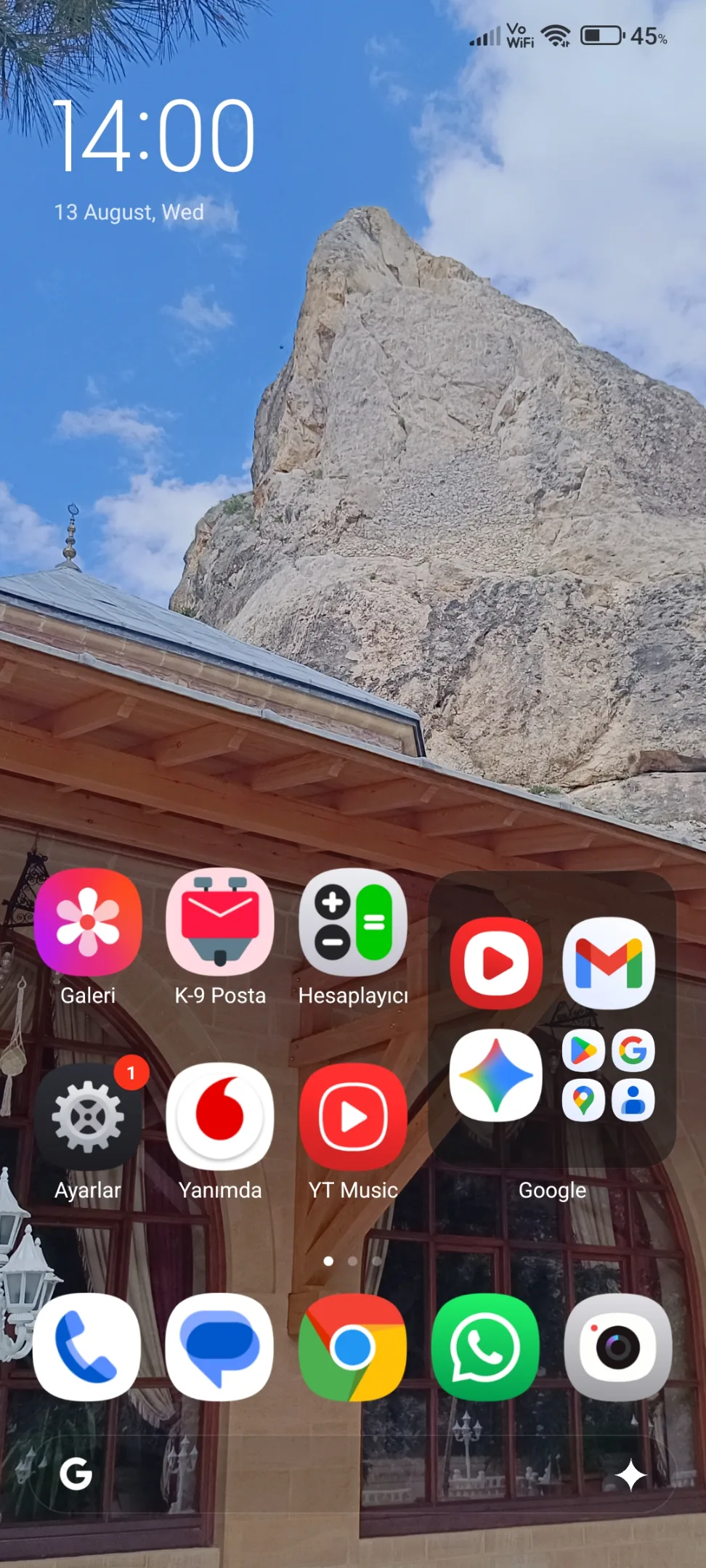Tap the Gemini sparkle in search bar
Image resolution: width=706 pixels, height=1568 pixels.
pos(630,1475)
